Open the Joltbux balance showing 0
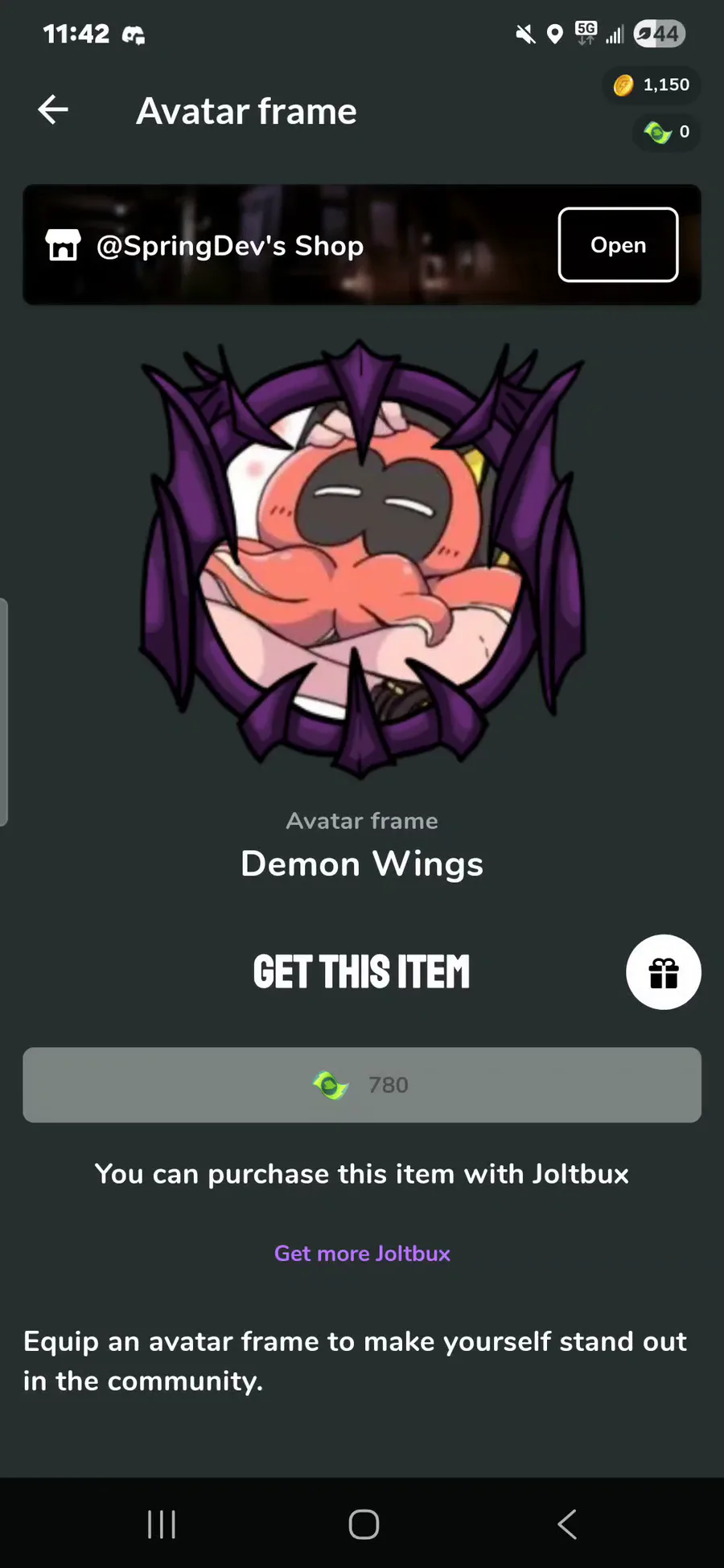This screenshot has width=724, height=1568. [667, 132]
